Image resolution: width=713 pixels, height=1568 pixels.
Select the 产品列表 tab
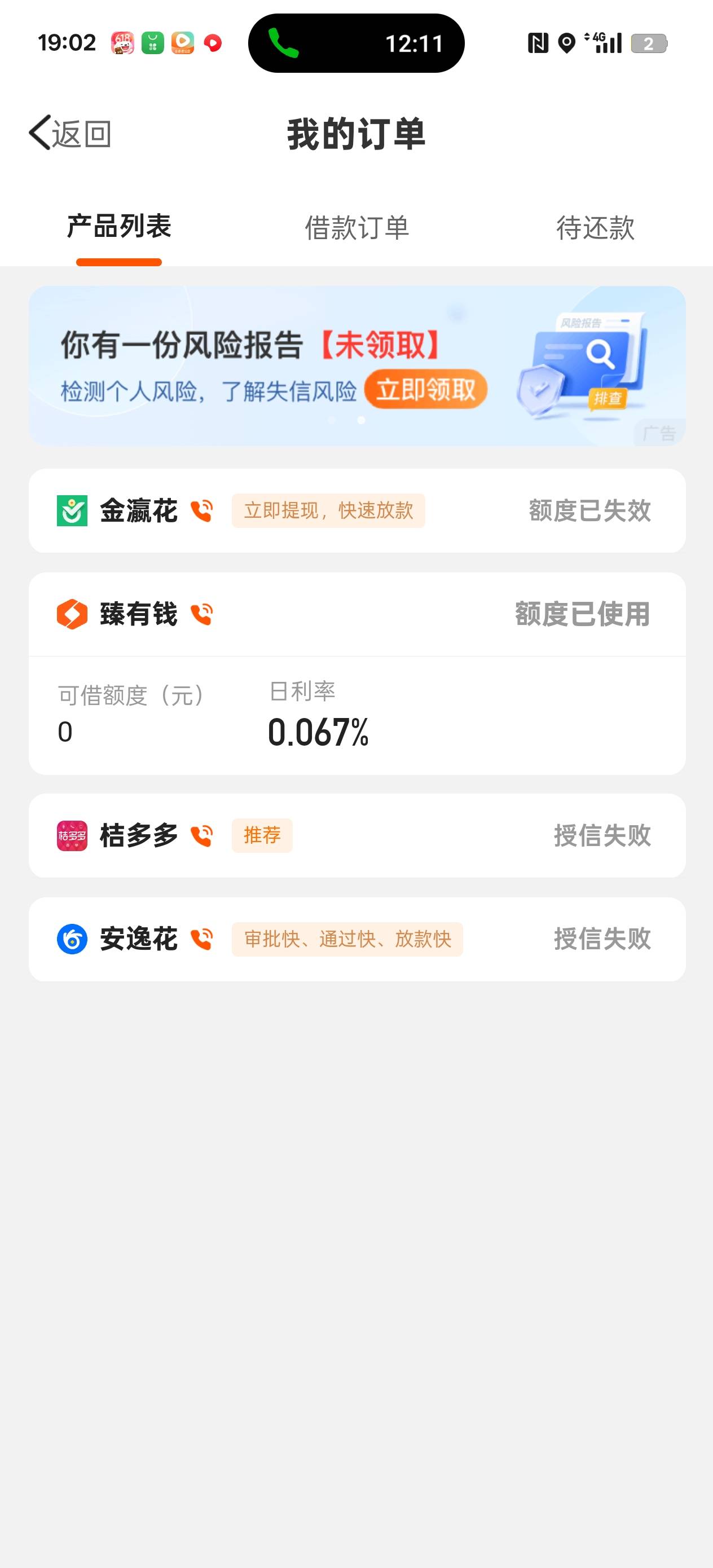pyautogui.click(x=118, y=227)
